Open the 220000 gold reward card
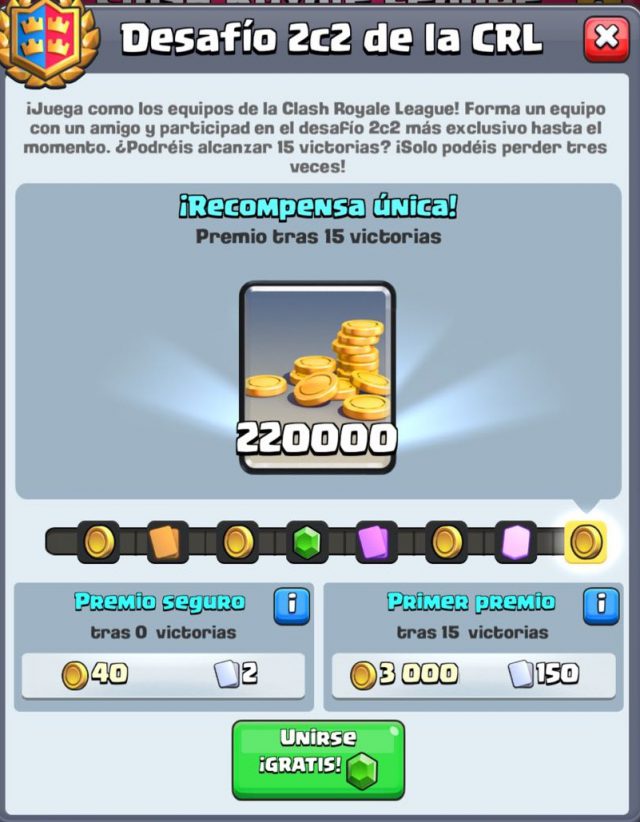640x822 pixels. [x=318, y=376]
